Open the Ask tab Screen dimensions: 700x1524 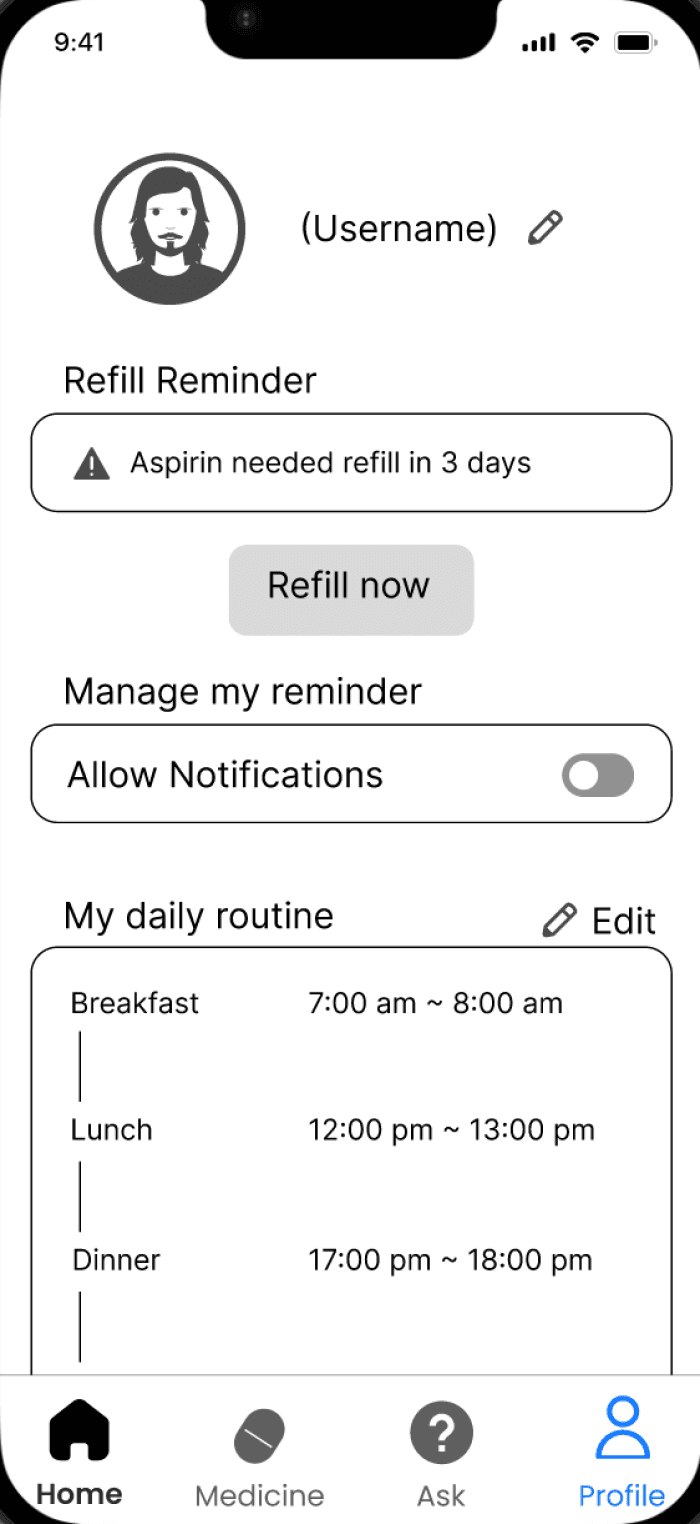(x=441, y=1456)
